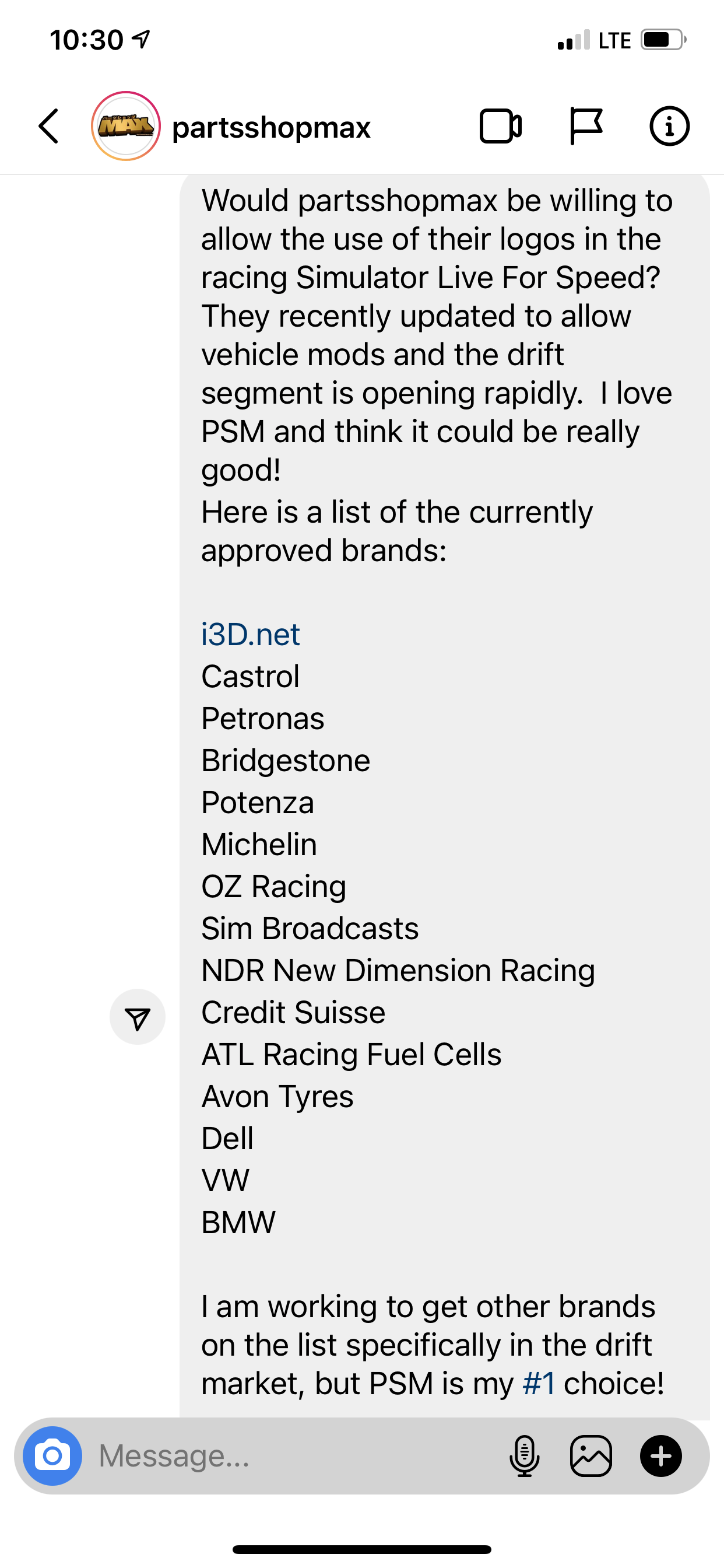Record a voice message
This screenshot has width=724, height=1568.
click(525, 1456)
